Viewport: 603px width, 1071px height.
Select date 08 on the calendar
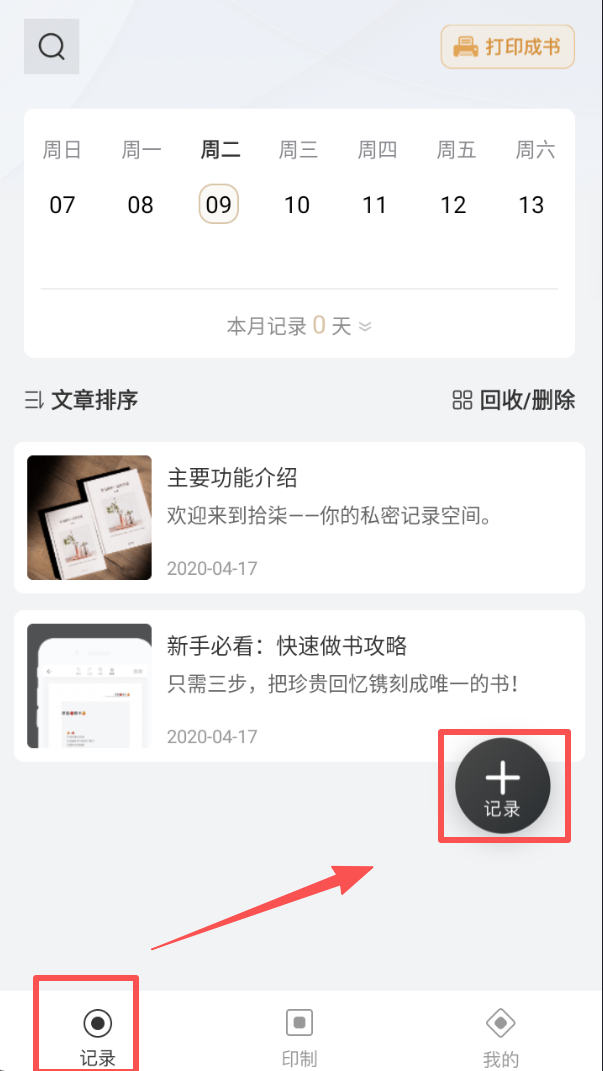[x=140, y=205]
